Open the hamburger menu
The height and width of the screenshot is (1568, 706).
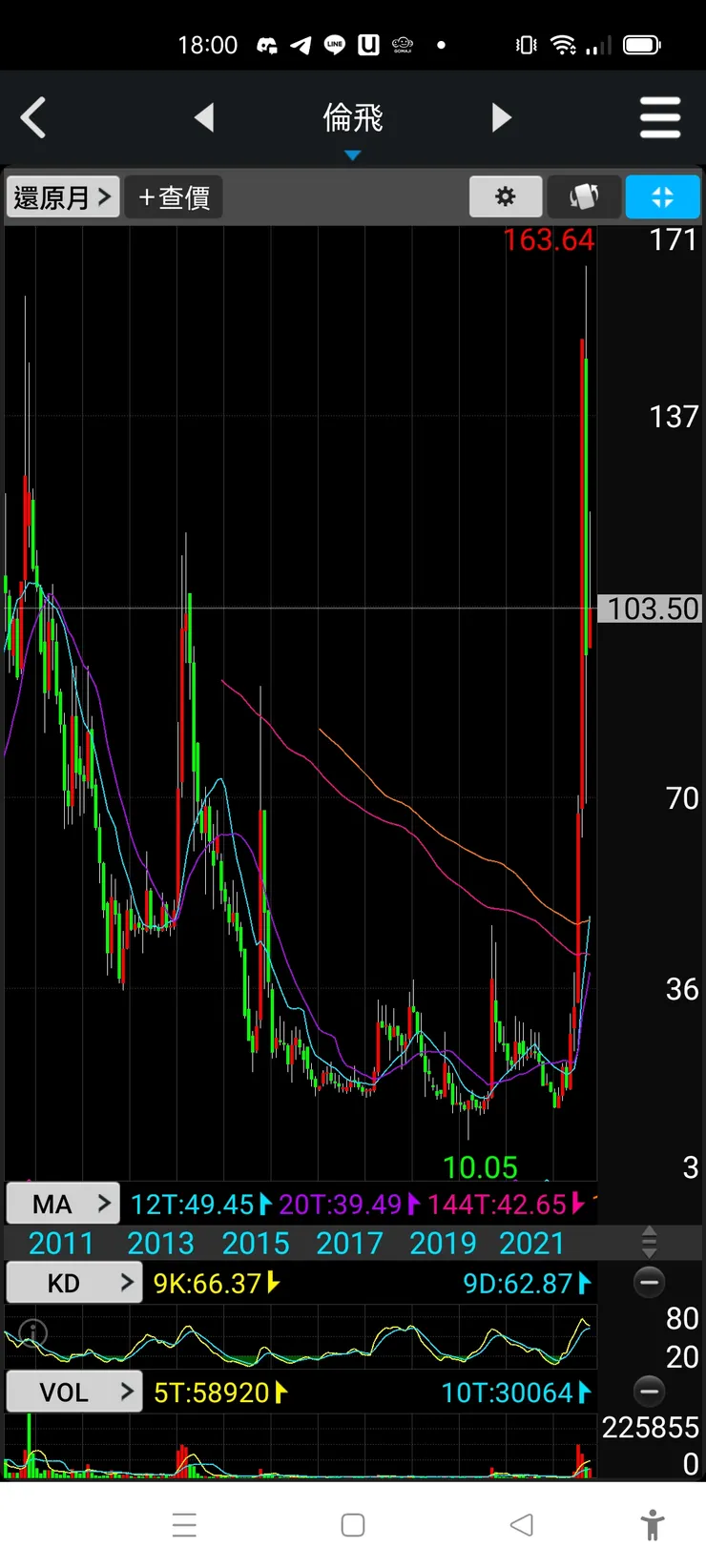pyautogui.click(x=660, y=118)
